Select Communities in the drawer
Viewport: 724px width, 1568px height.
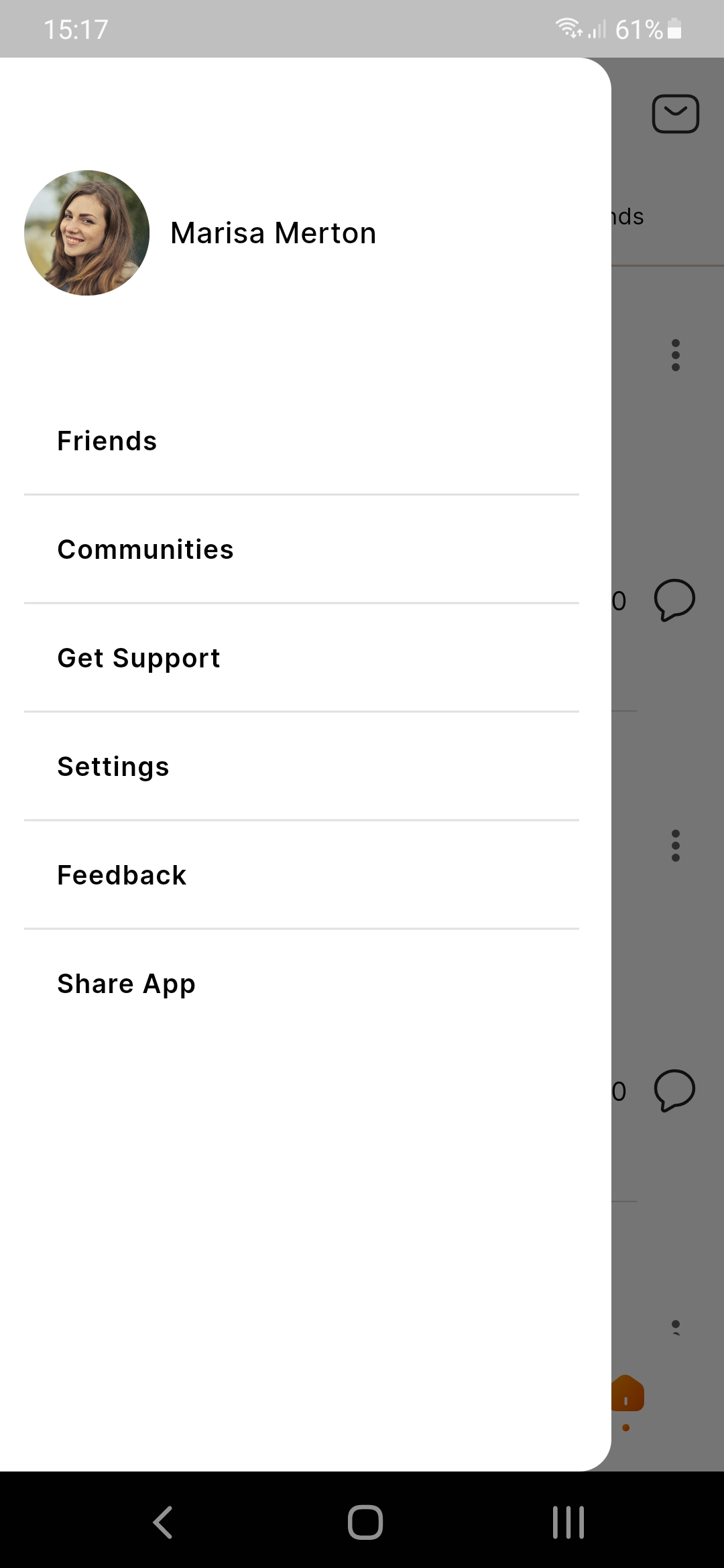[x=145, y=549]
